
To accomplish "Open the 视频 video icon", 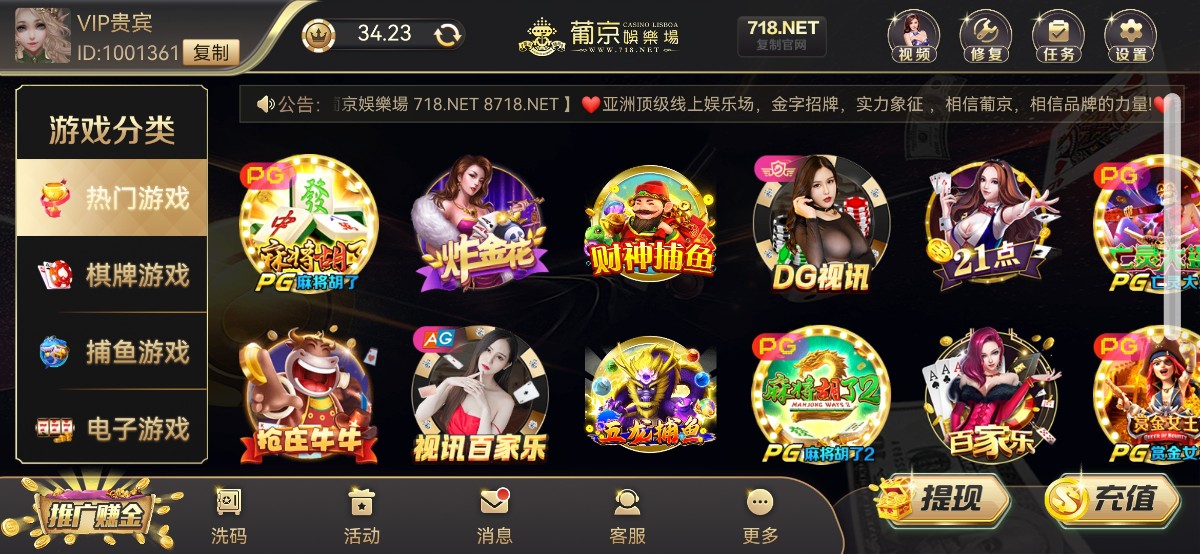I will pyautogui.click(x=914, y=37).
